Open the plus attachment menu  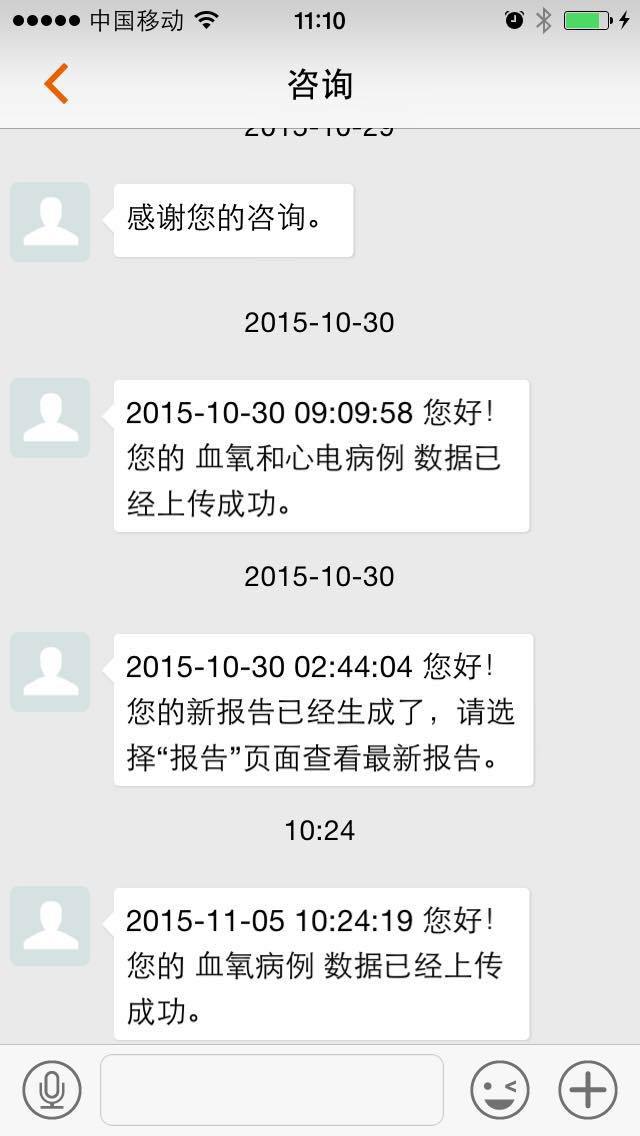pos(587,1090)
